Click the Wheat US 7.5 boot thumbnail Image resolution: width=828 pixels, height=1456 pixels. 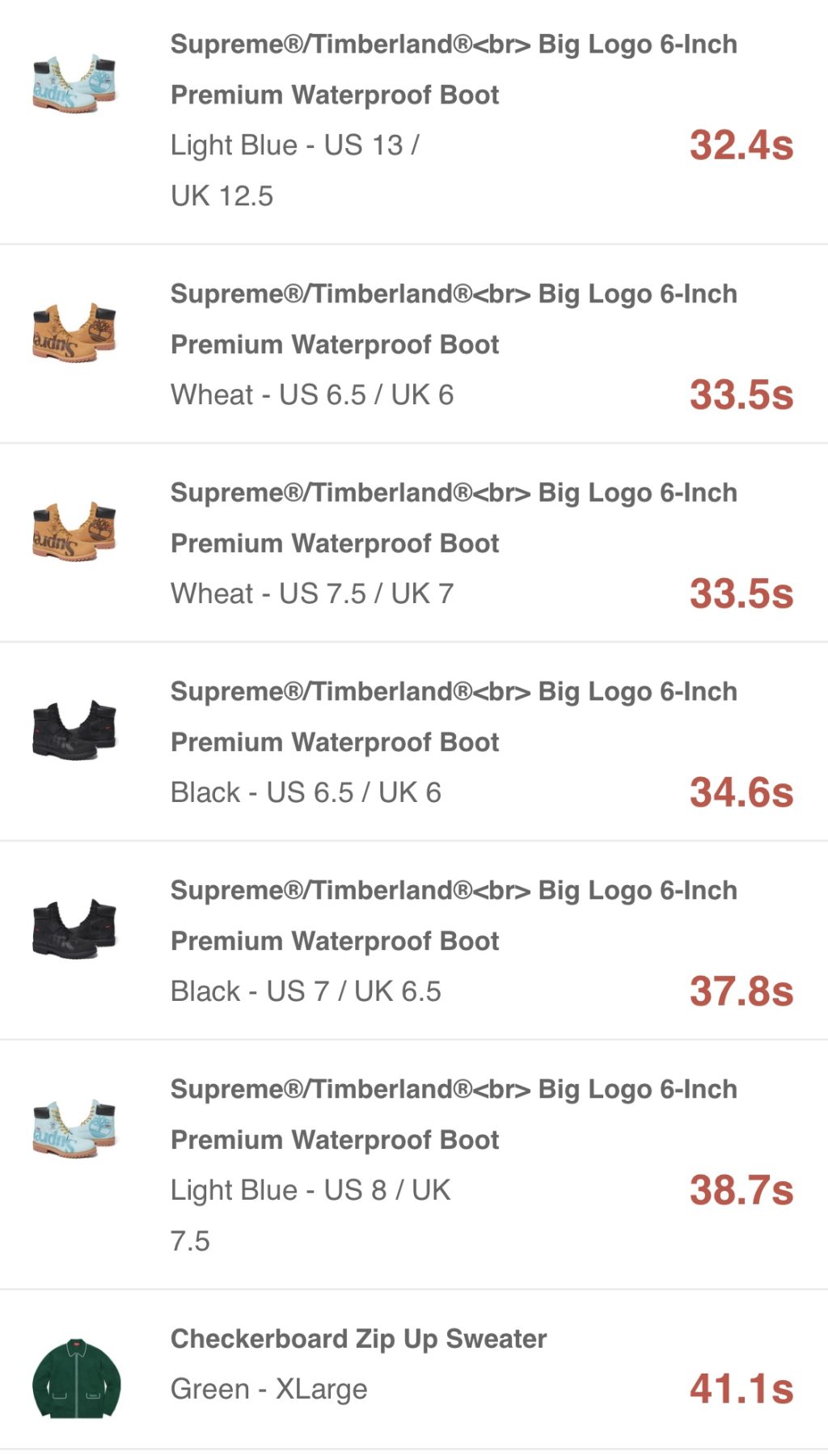77,534
